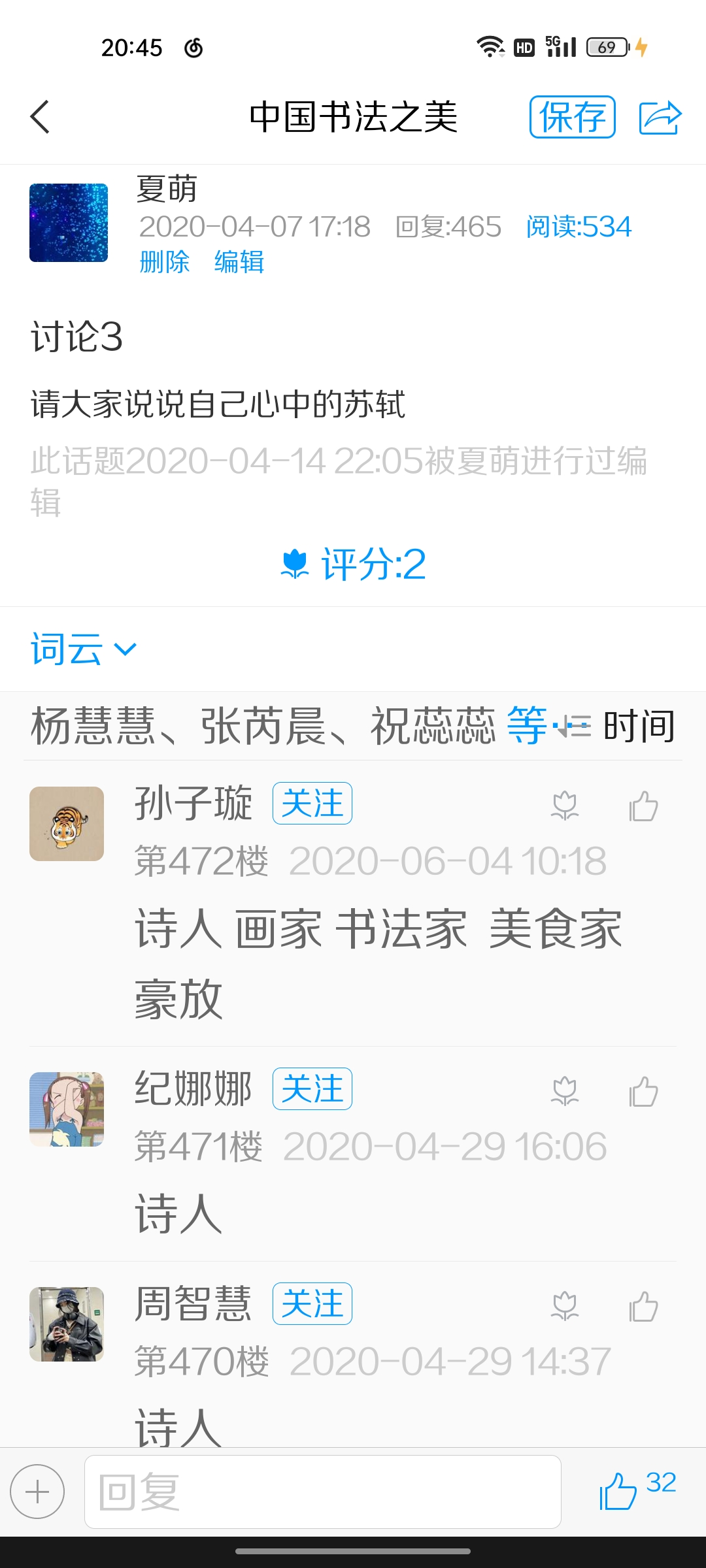Like 孙子璇's reply
Image resolution: width=706 pixels, height=1568 pixels.
(643, 806)
